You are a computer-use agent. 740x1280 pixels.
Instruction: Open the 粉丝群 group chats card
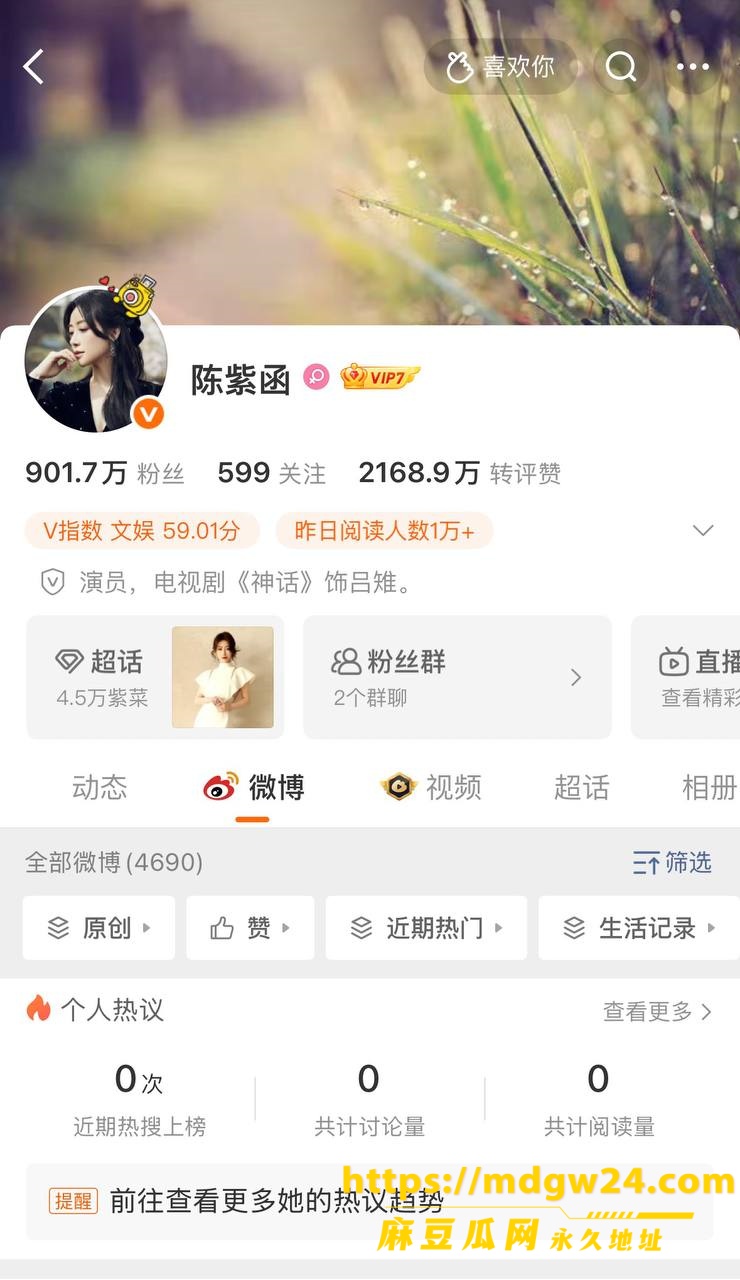point(457,677)
